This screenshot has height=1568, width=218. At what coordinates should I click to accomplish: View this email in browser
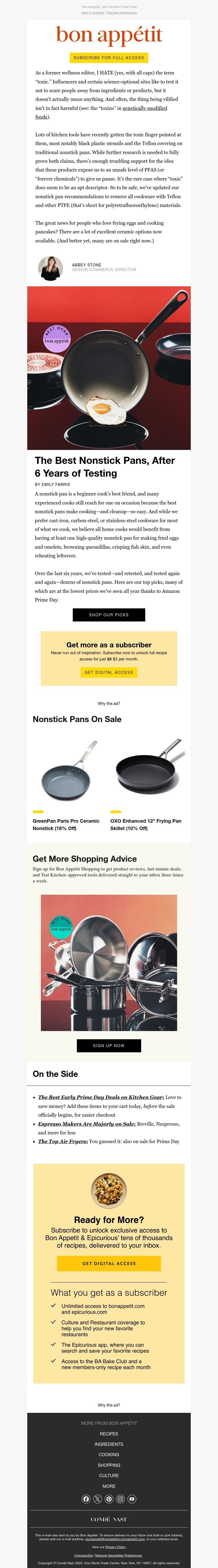pyautogui.click(x=93, y=12)
